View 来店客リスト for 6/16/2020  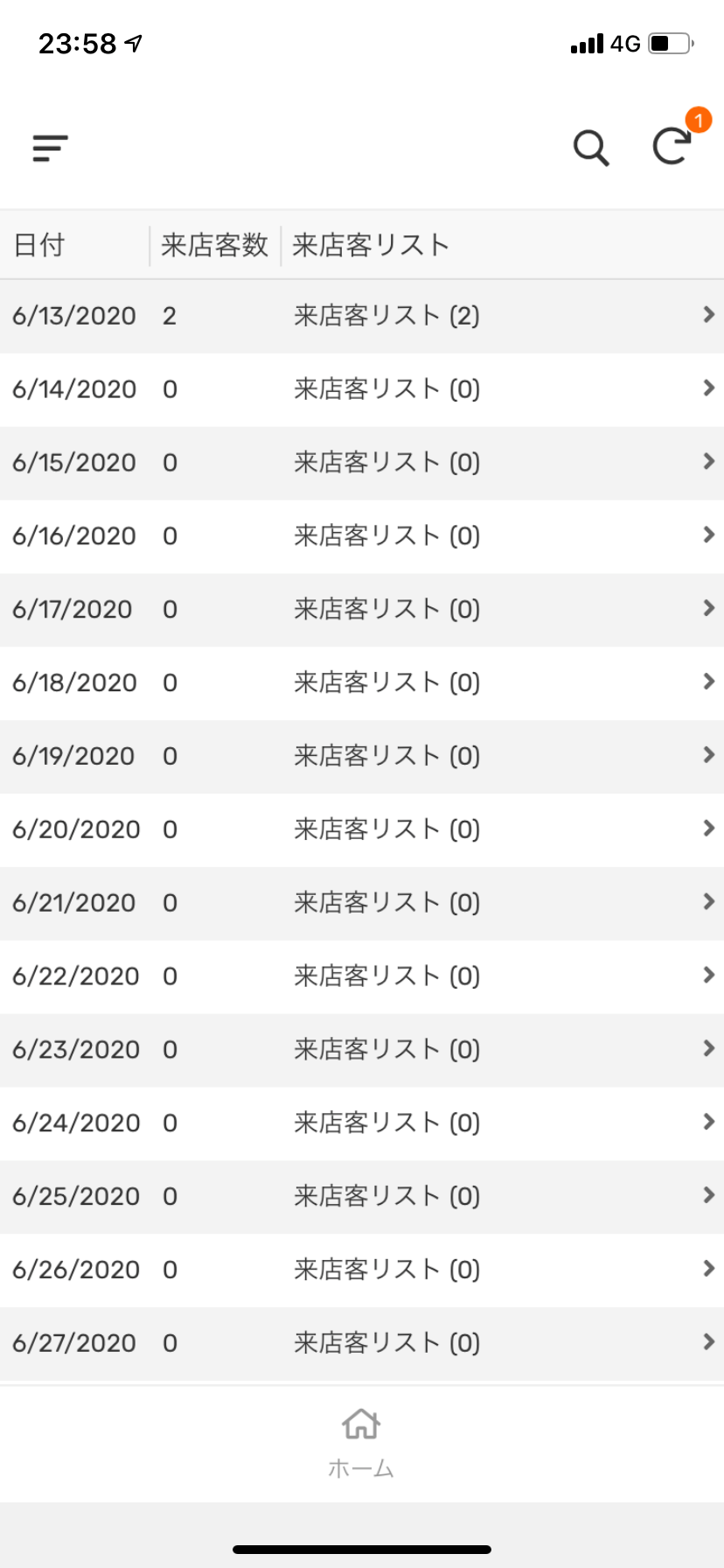pyautogui.click(x=362, y=536)
